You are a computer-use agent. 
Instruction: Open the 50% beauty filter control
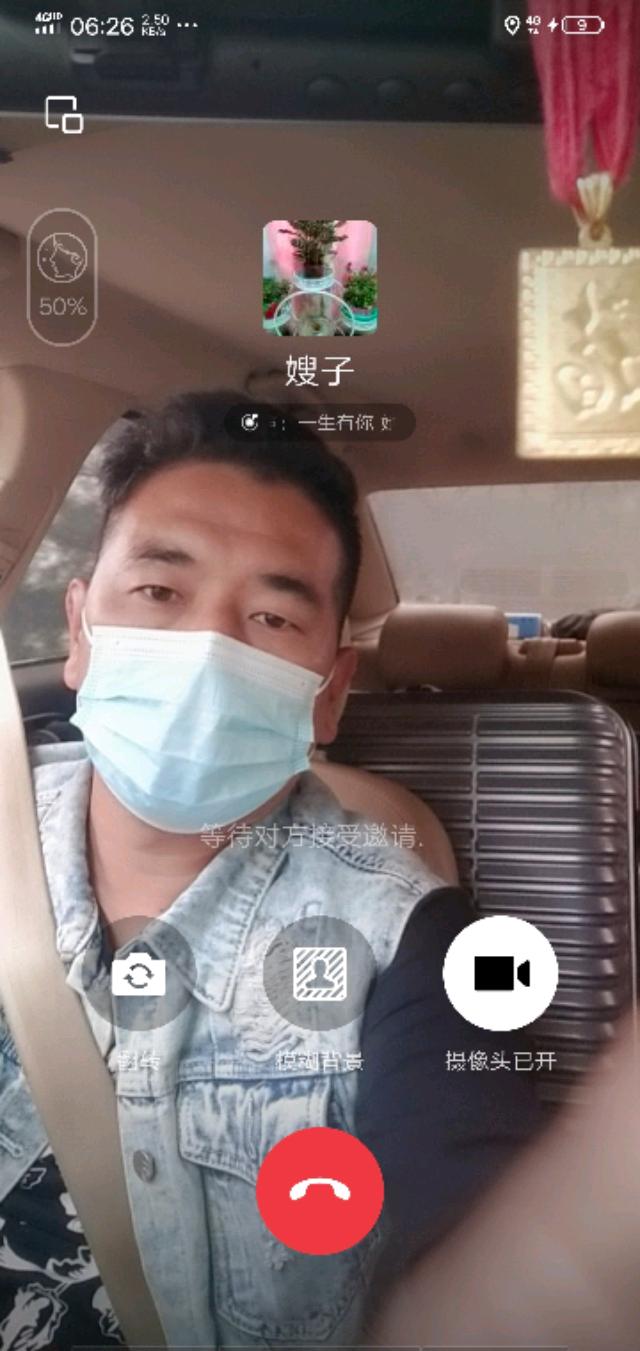(62, 277)
